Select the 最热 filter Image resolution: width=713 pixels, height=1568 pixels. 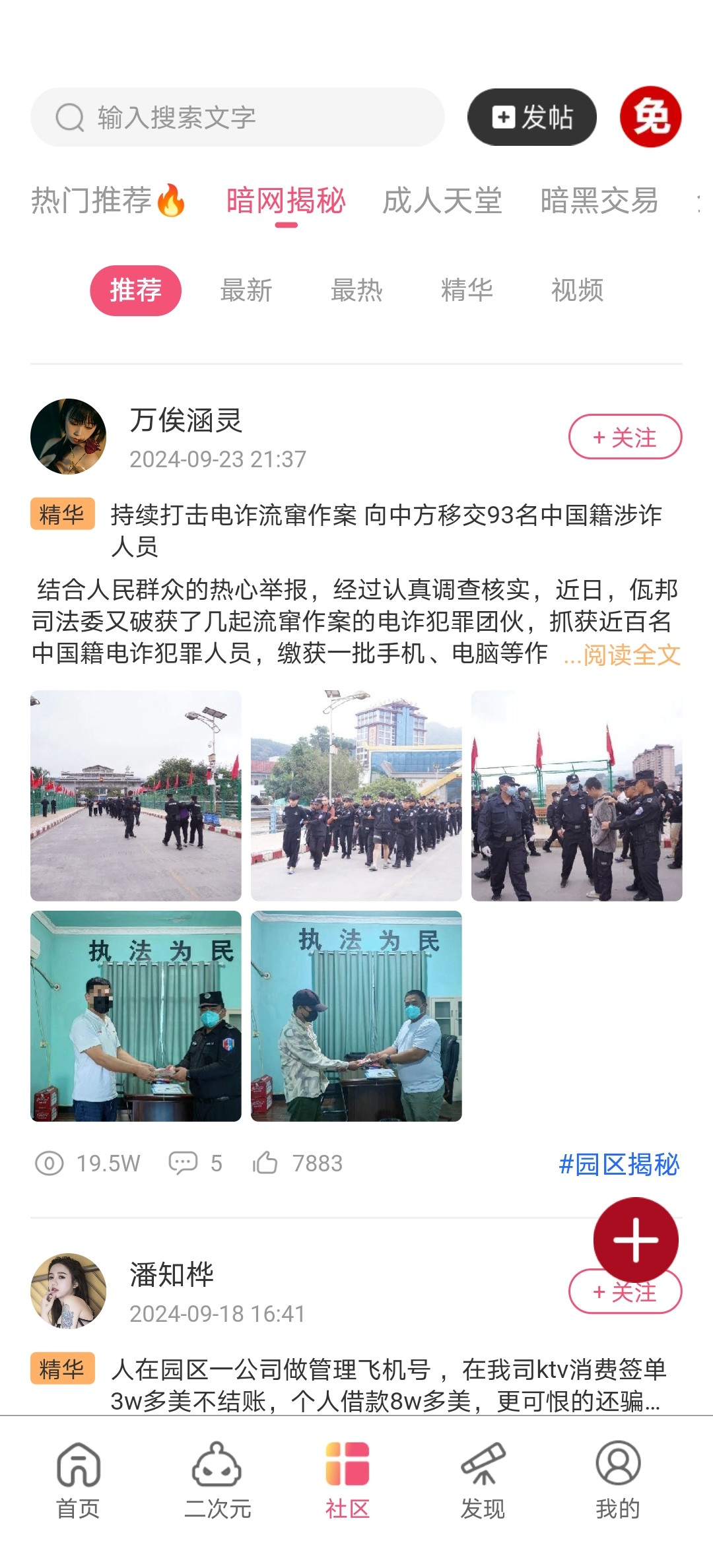pos(356,290)
